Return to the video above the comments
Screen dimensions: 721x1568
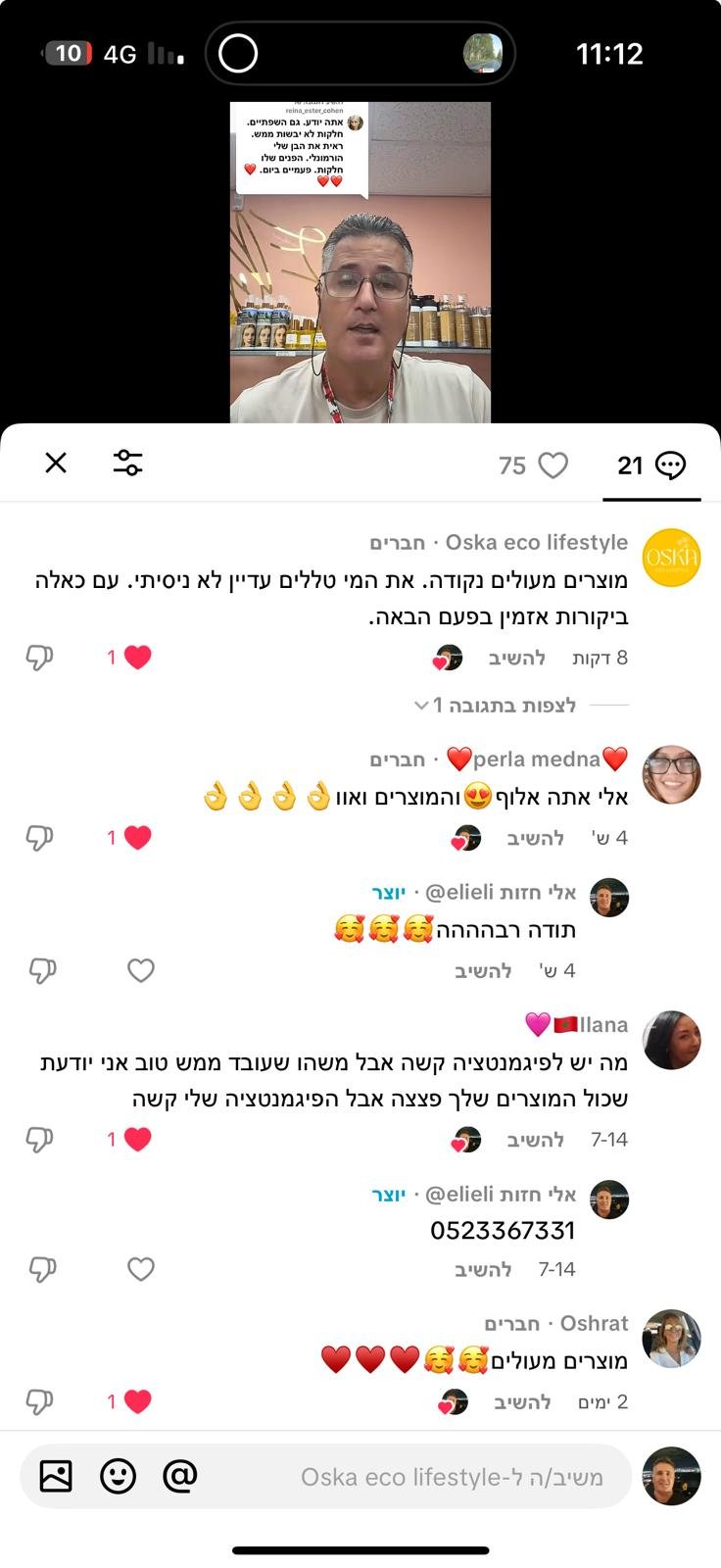pyautogui.click(x=360, y=263)
